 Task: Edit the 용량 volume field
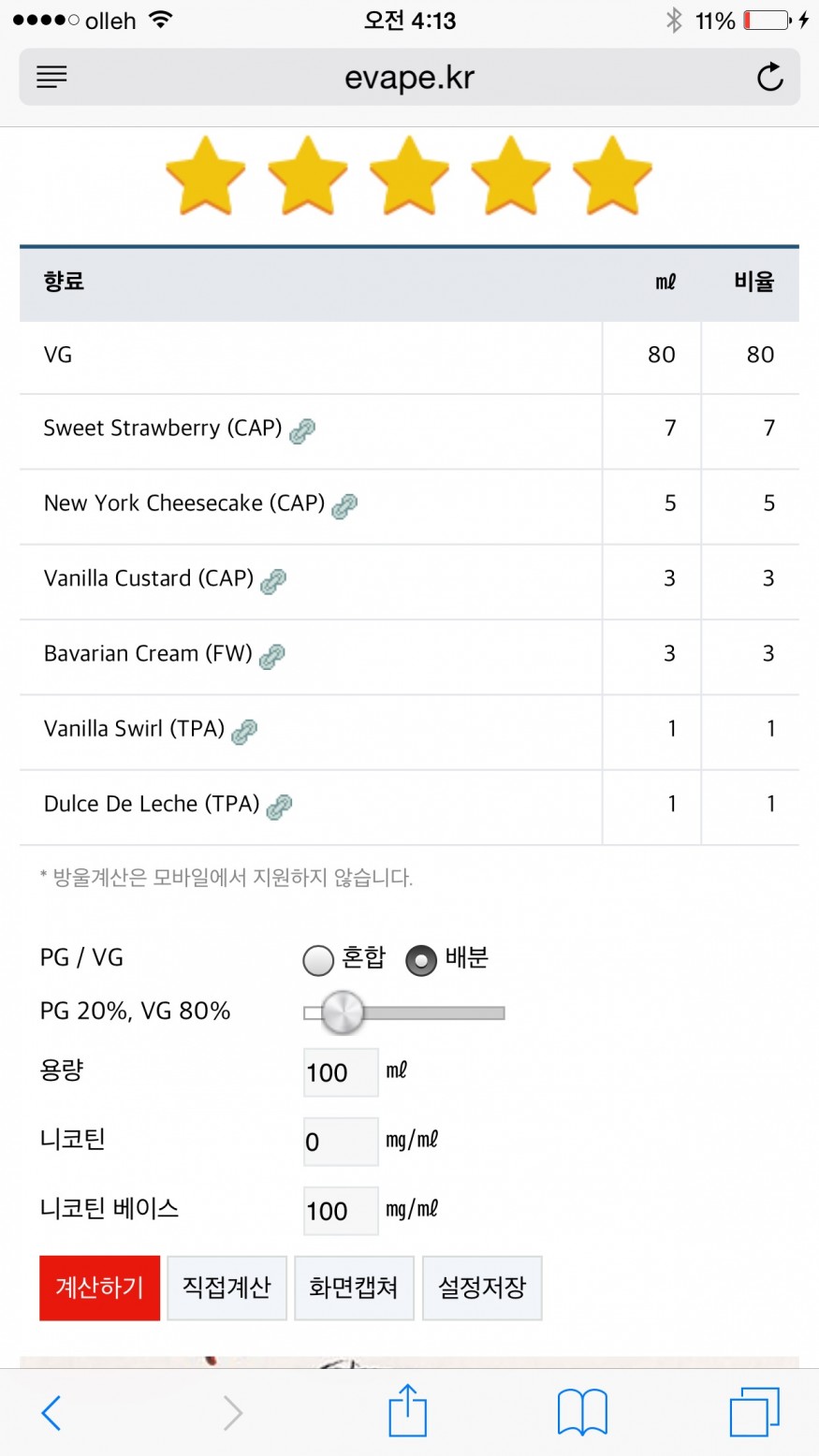tap(341, 1072)
